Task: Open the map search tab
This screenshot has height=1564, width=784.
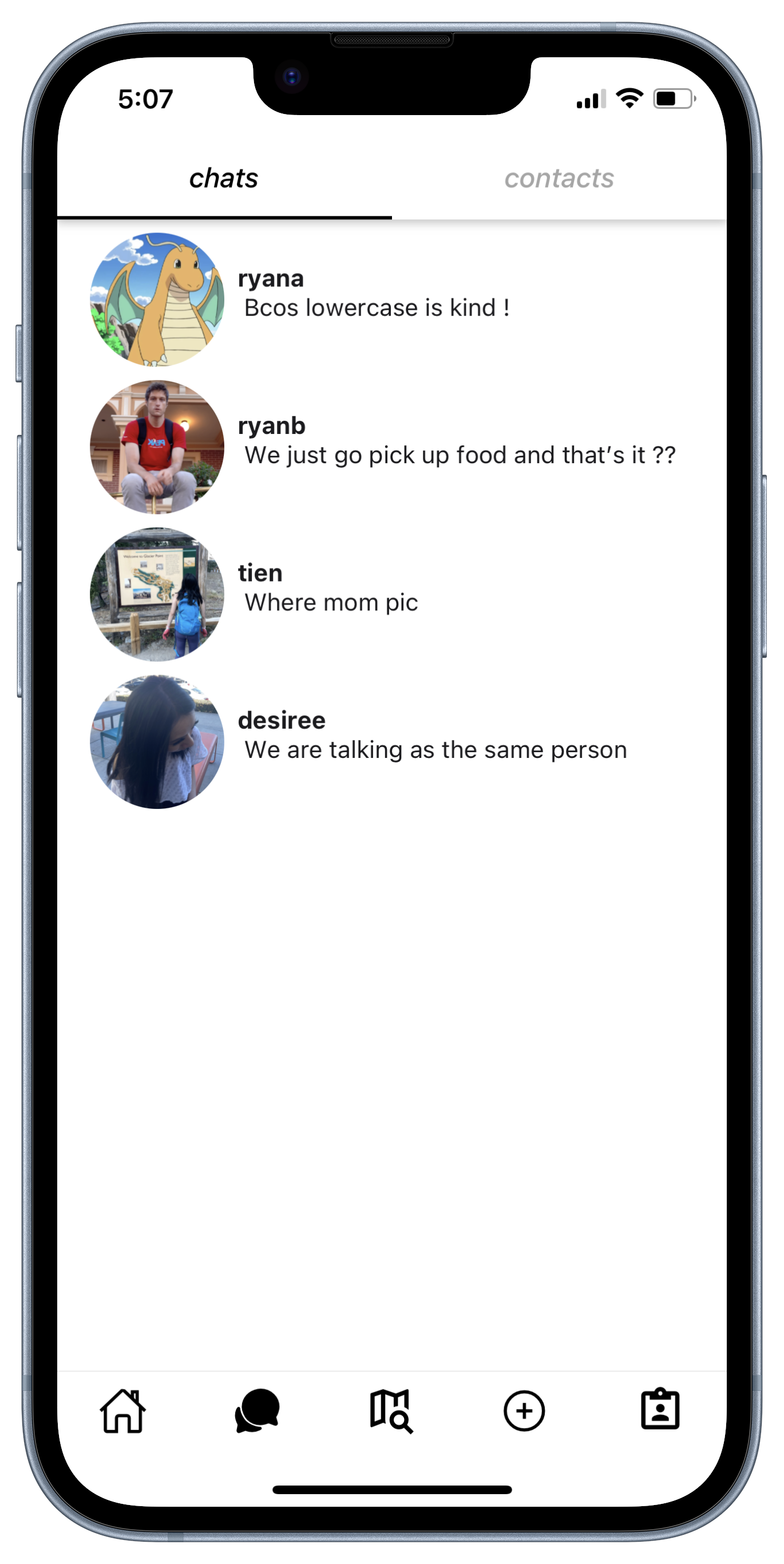Action: point(391,1411)
